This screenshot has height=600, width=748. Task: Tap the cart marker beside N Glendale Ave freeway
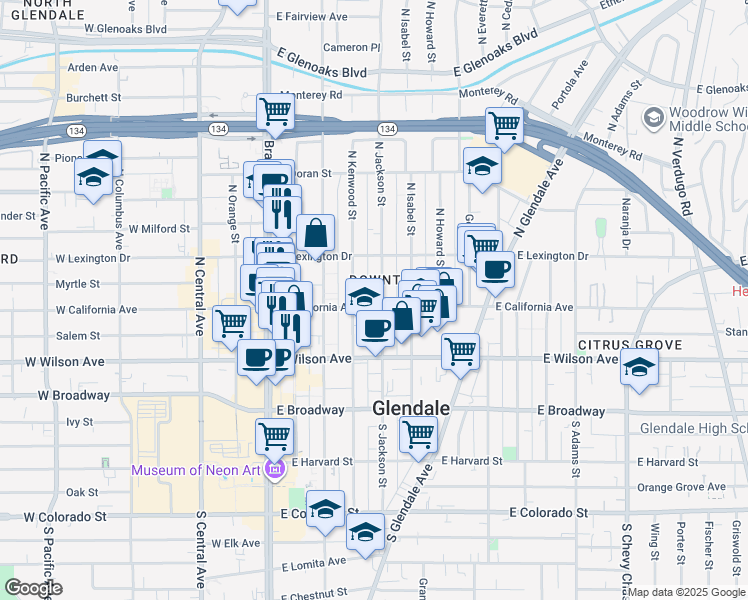[x=504, y=126]
